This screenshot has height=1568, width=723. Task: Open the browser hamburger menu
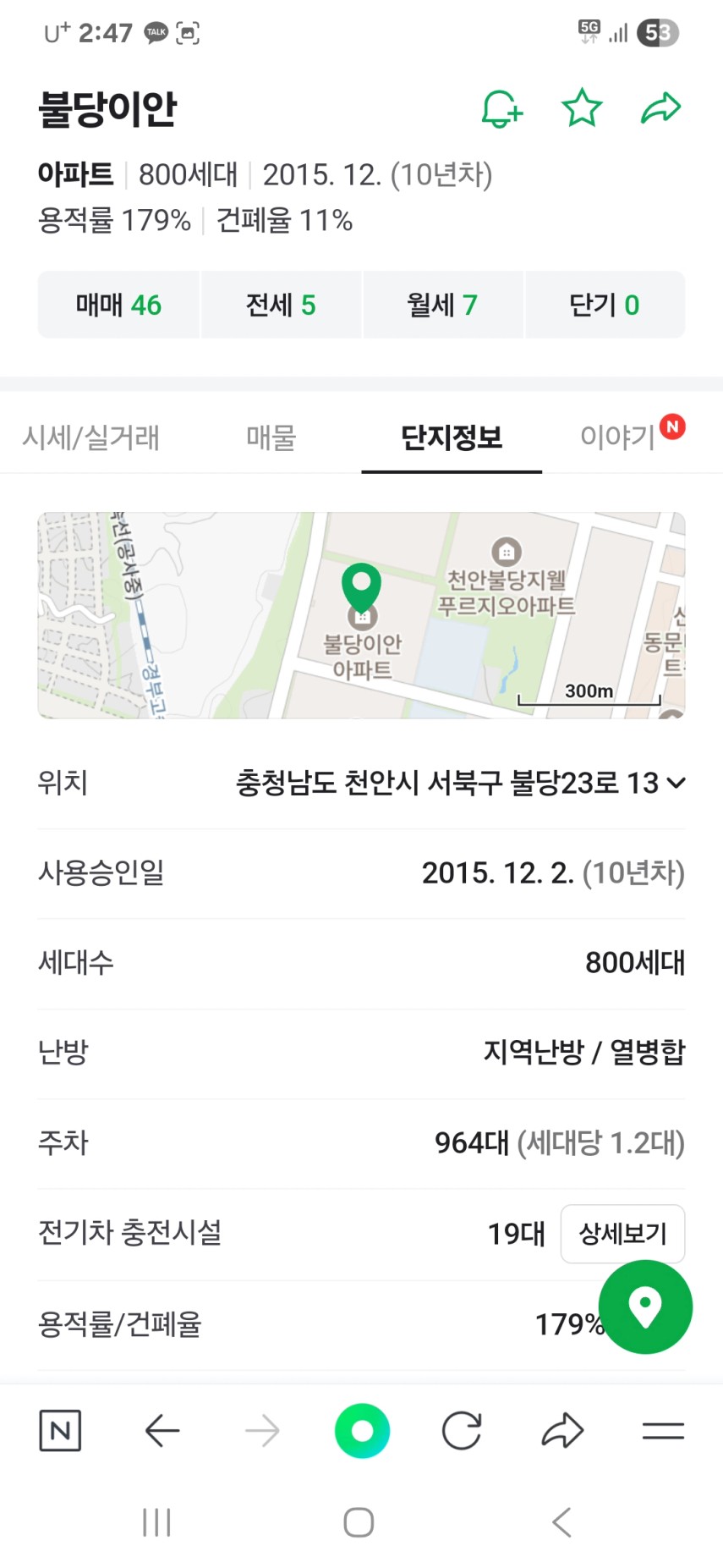click(x=663, y=1431)
